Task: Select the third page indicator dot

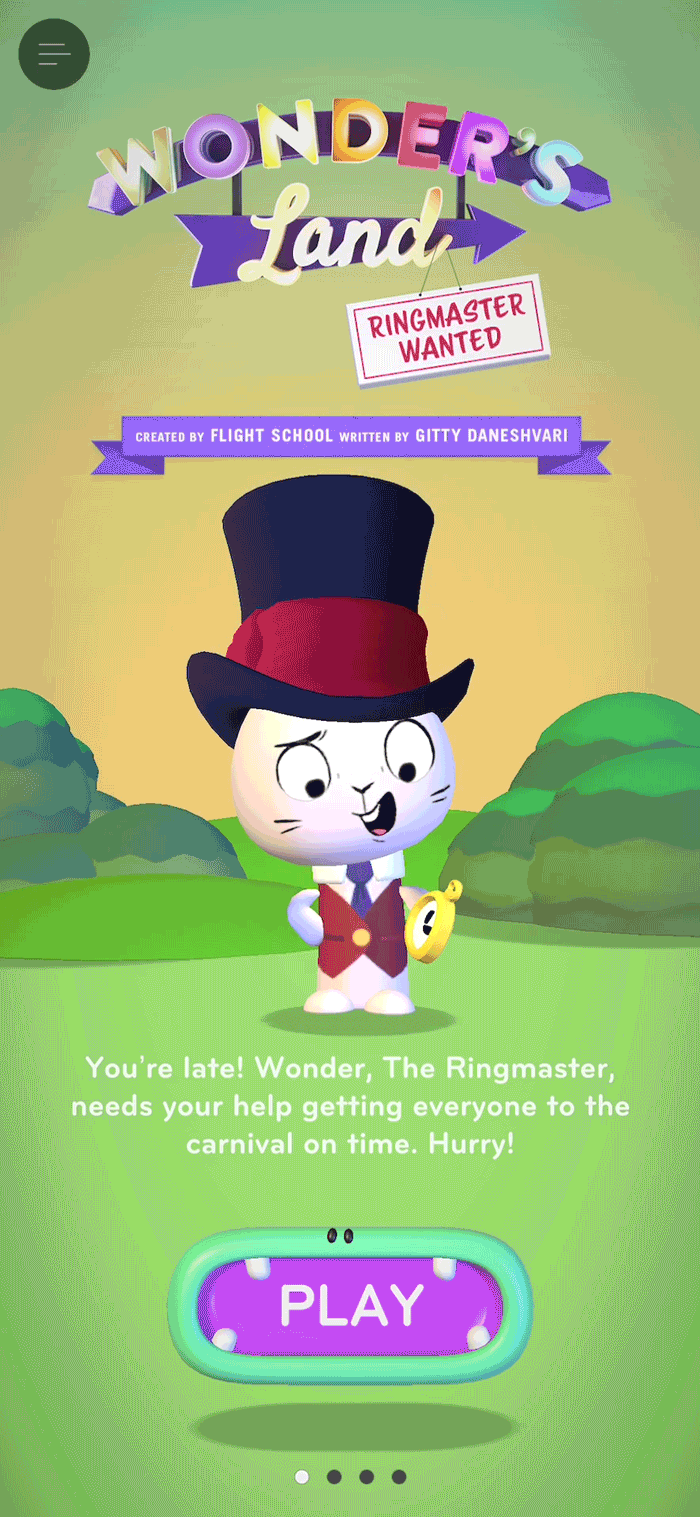Action: click(x=366, y=1476)
